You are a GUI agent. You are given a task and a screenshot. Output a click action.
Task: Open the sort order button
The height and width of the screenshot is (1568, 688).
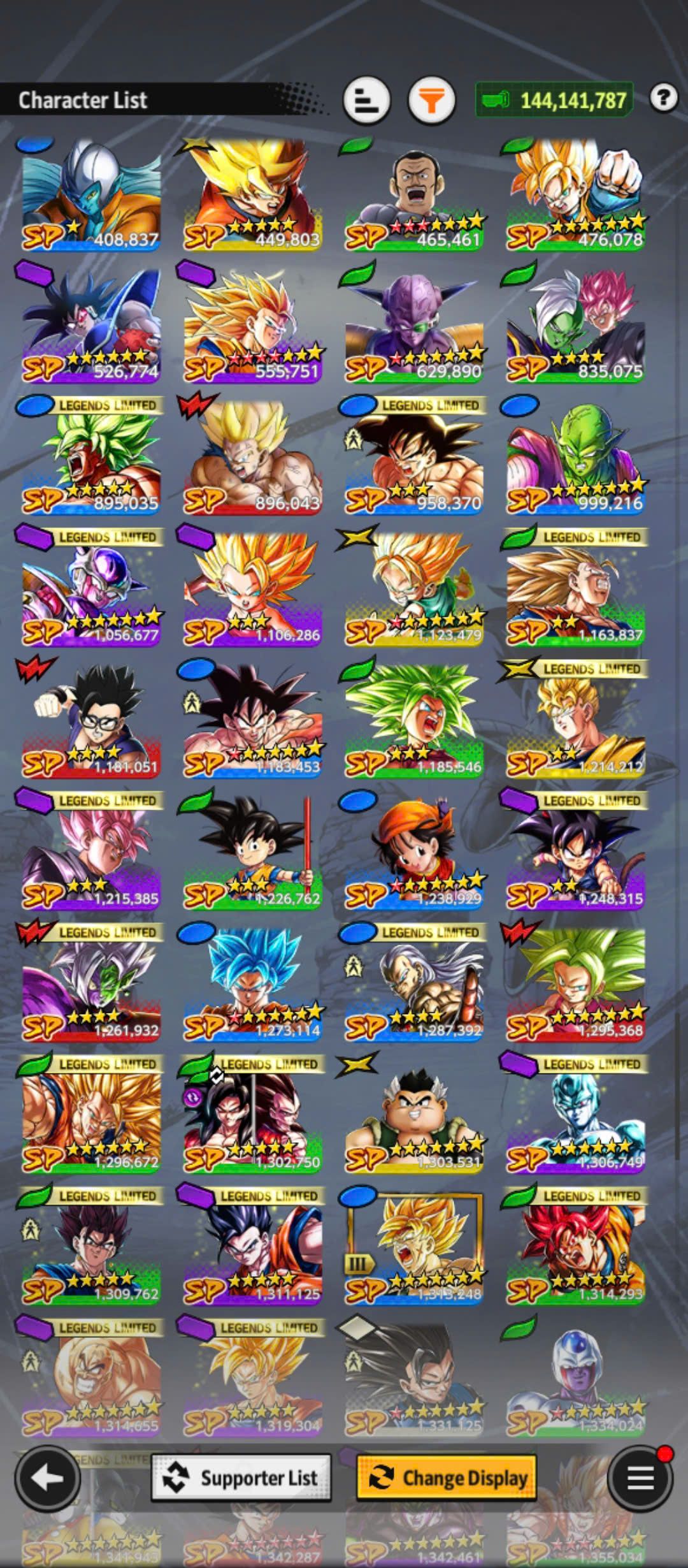pyautogui.click(x=366, y=100)
